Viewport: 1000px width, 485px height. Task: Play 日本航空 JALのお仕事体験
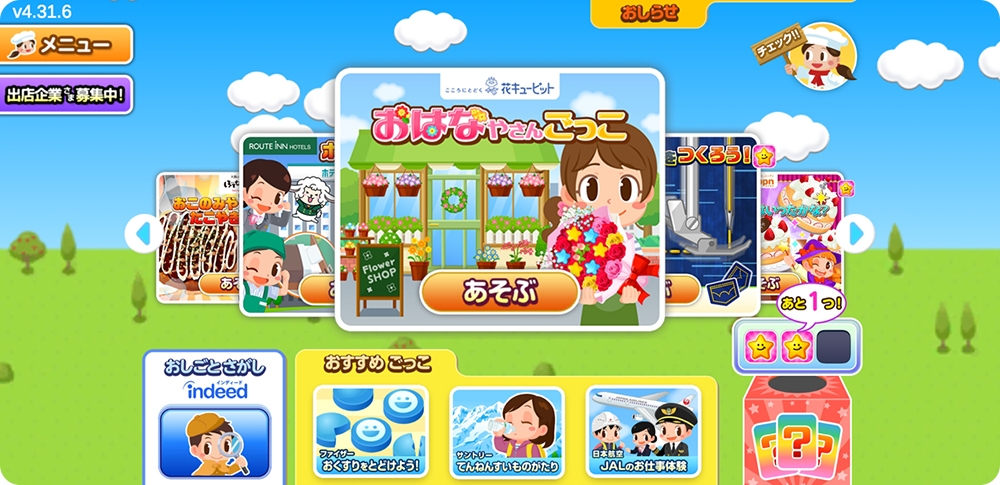coord(643,432)
